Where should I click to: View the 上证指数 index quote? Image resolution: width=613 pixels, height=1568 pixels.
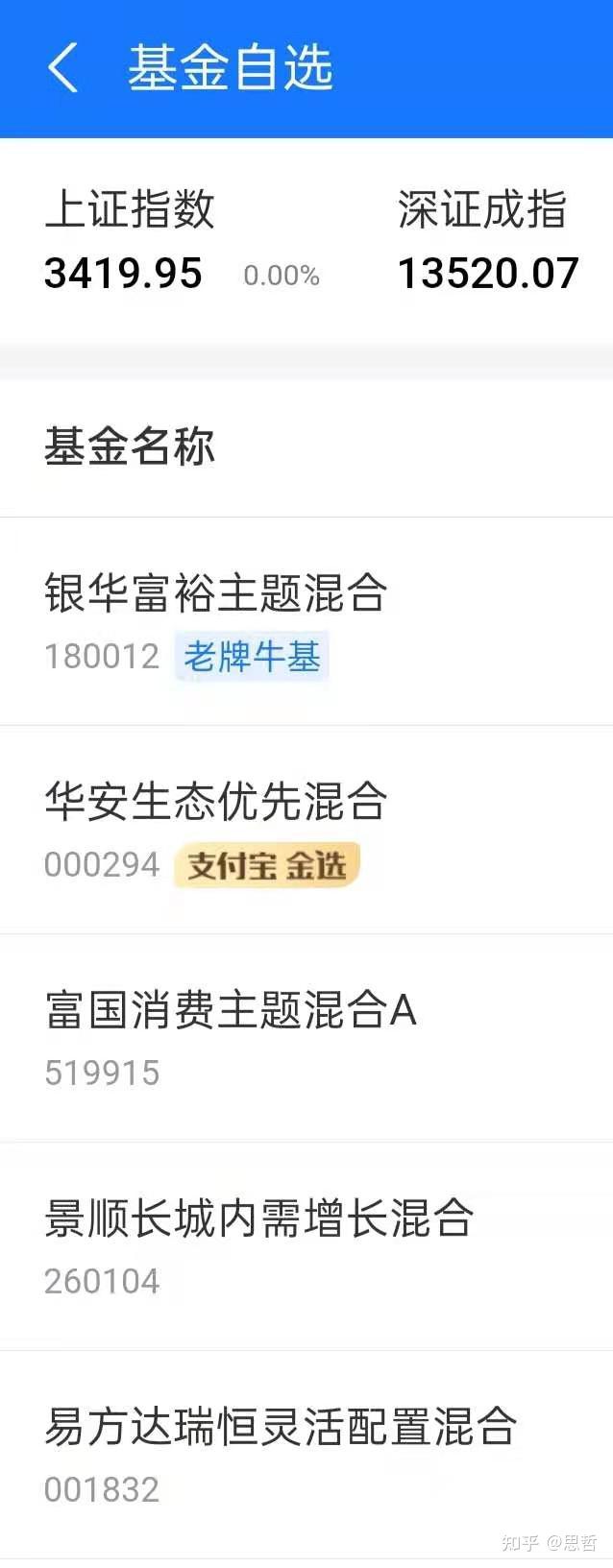coord(130,240)
